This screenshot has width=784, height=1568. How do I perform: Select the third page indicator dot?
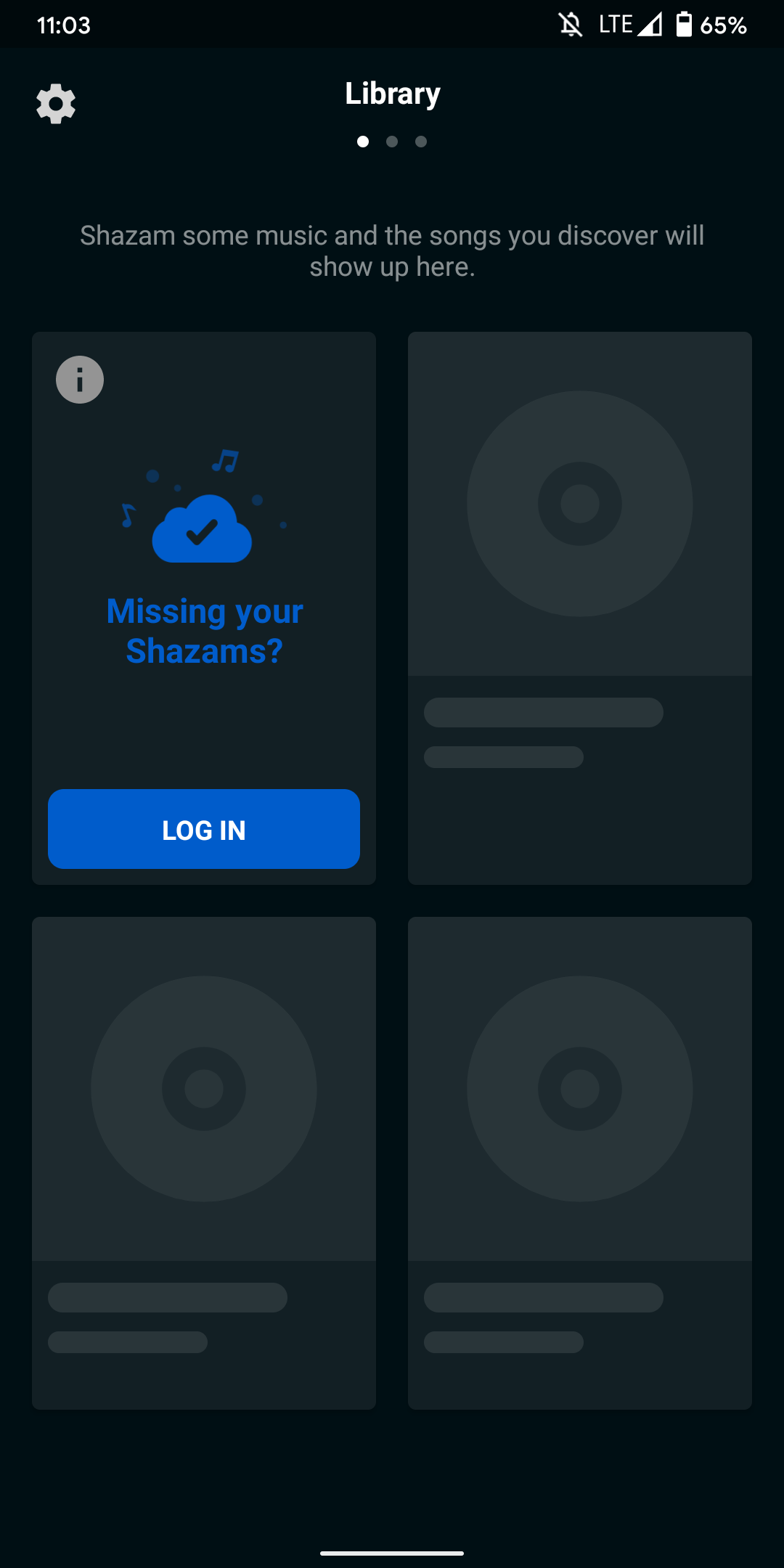[x=421, y=142]
